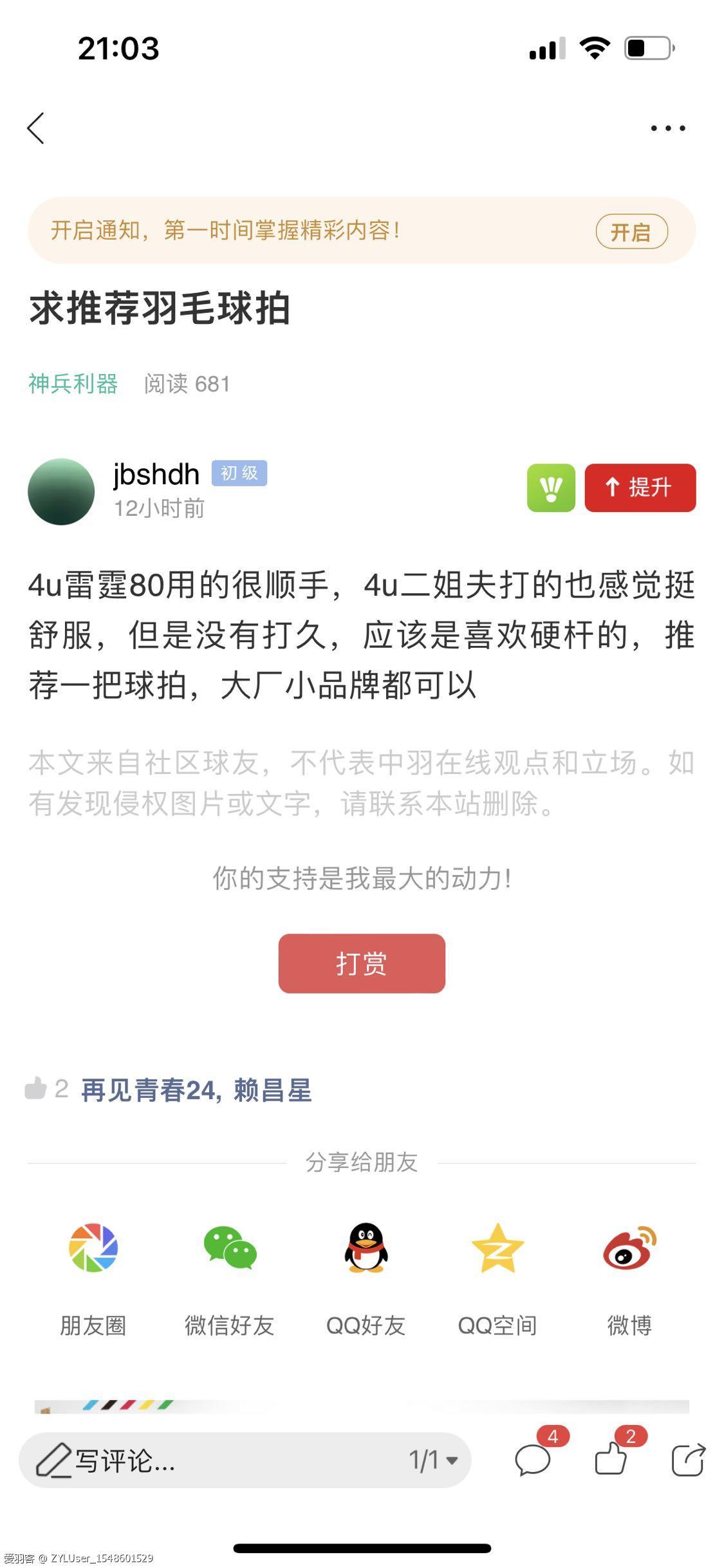Tap the red 提升 button

coord(640,488)
